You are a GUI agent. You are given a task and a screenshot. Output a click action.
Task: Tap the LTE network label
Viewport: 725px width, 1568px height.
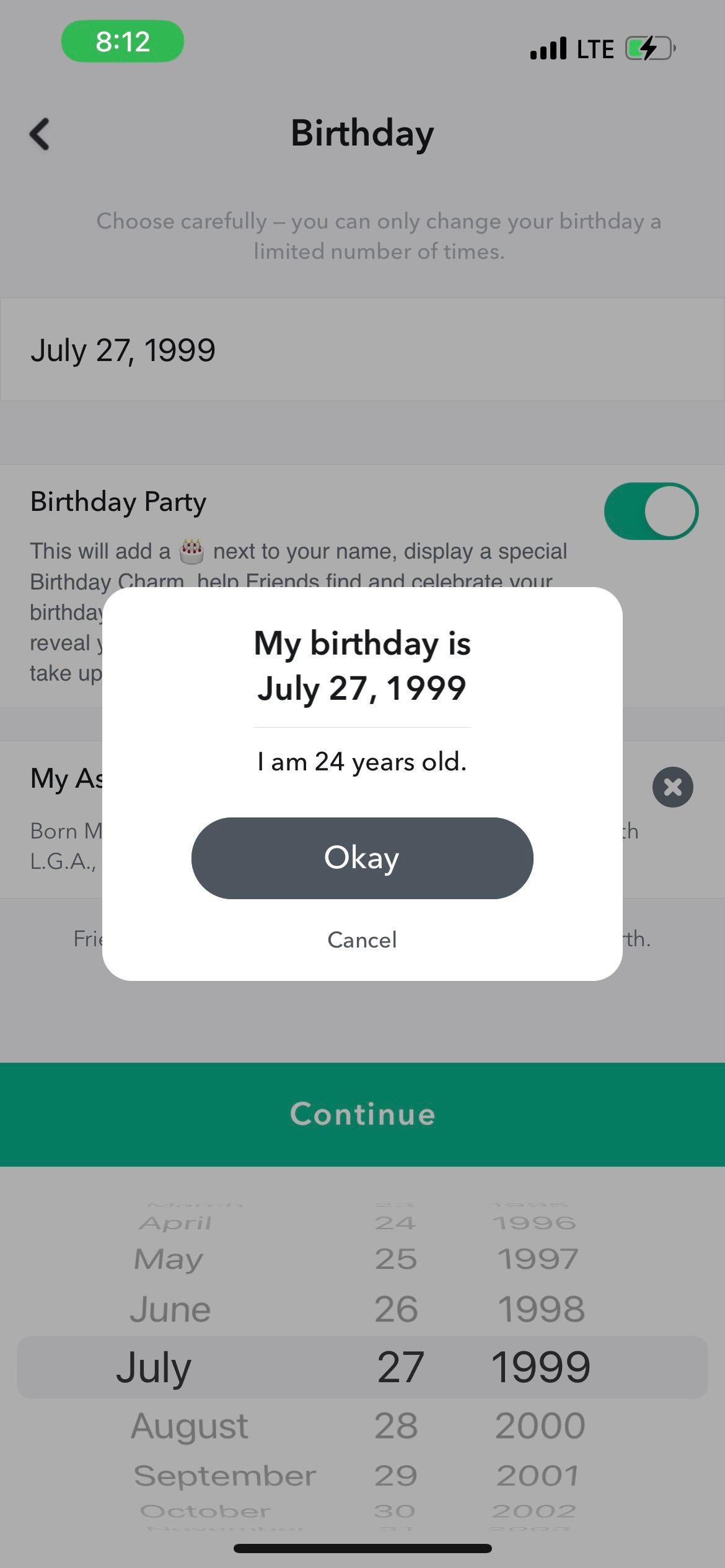pyautogui.click(x=594, y=48)
